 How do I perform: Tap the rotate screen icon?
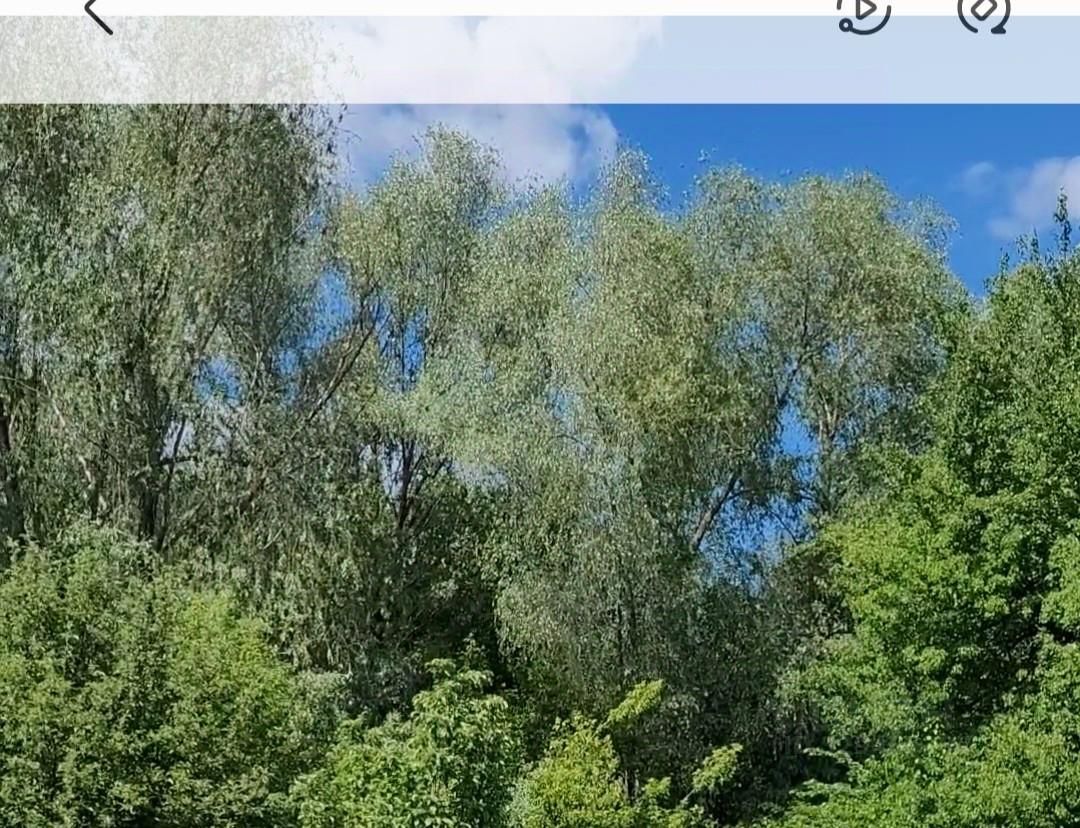984,12
